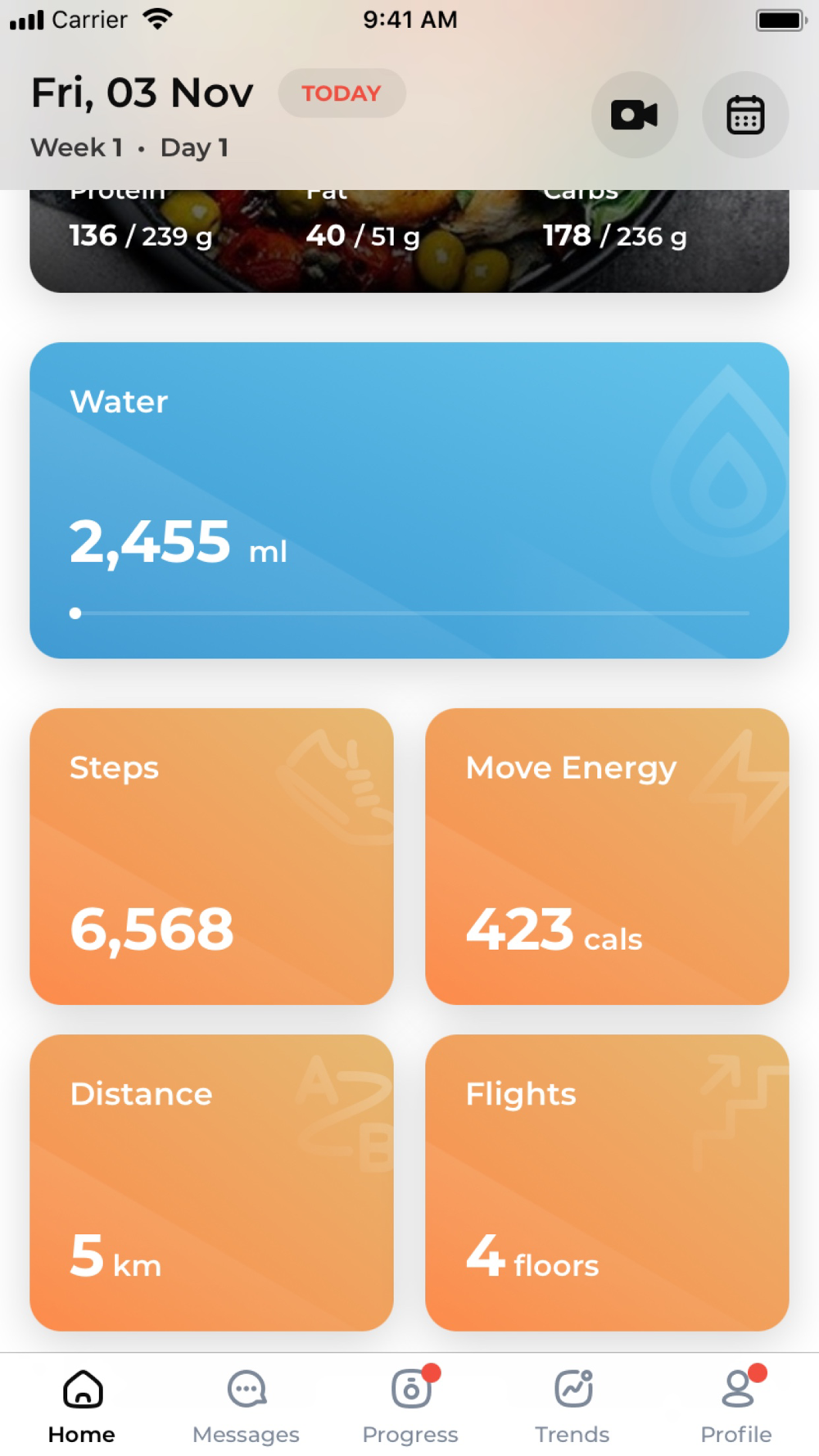819x1456 pixels.
Task: Open the Water intake card
Action: point(409,500)
